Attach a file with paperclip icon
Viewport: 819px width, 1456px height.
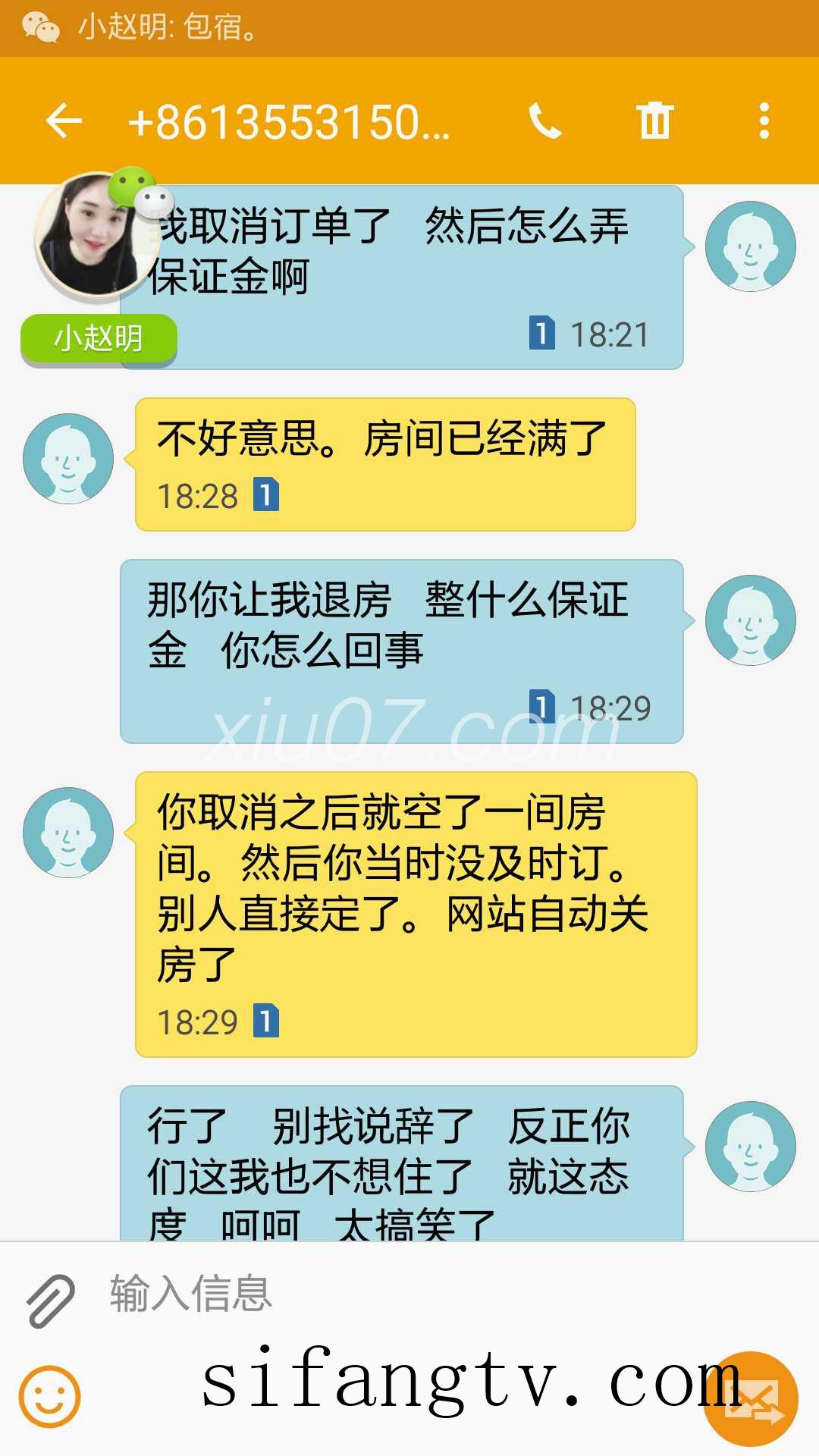51,1300
